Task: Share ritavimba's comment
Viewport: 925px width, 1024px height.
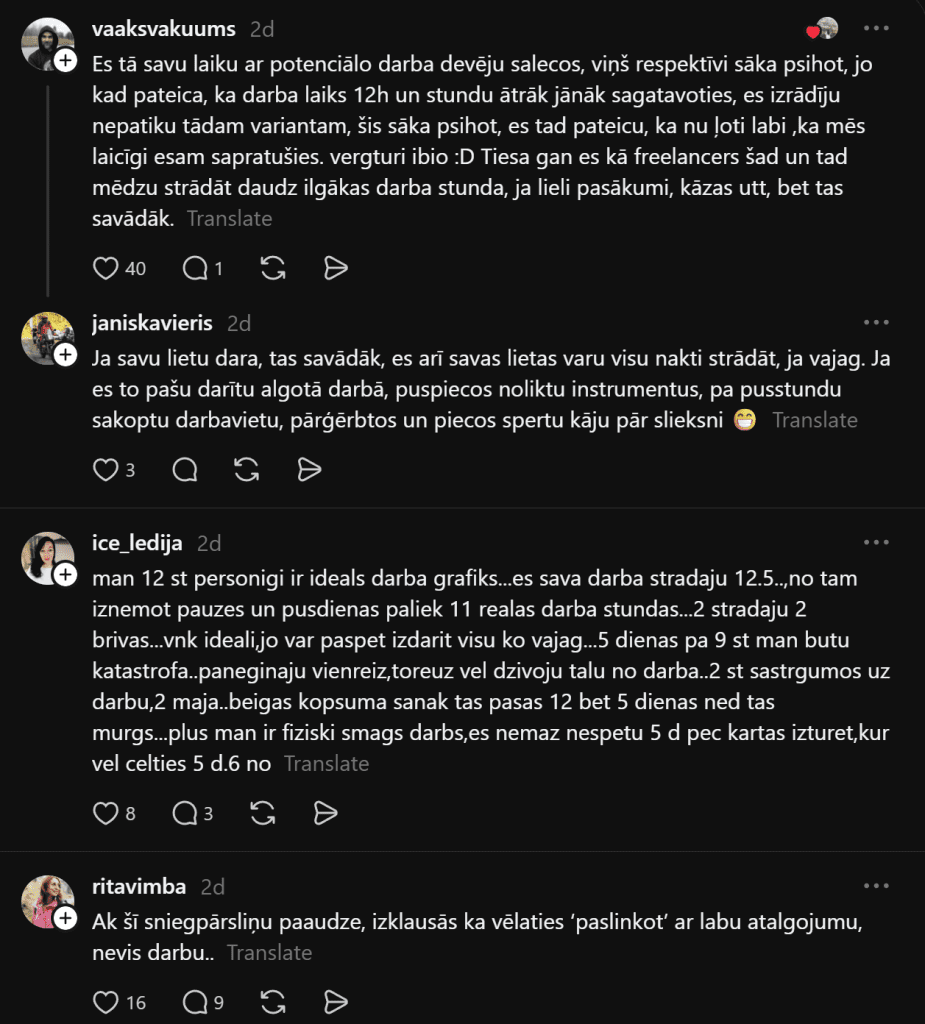Action: tap(336, 1002)
